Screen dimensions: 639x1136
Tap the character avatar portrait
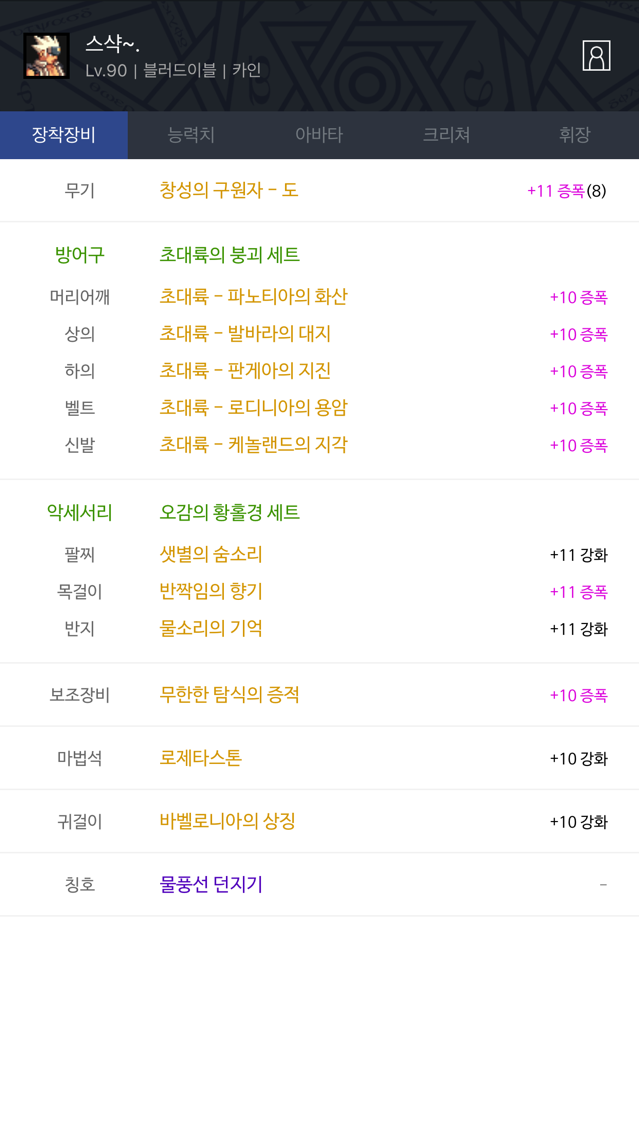46,56
